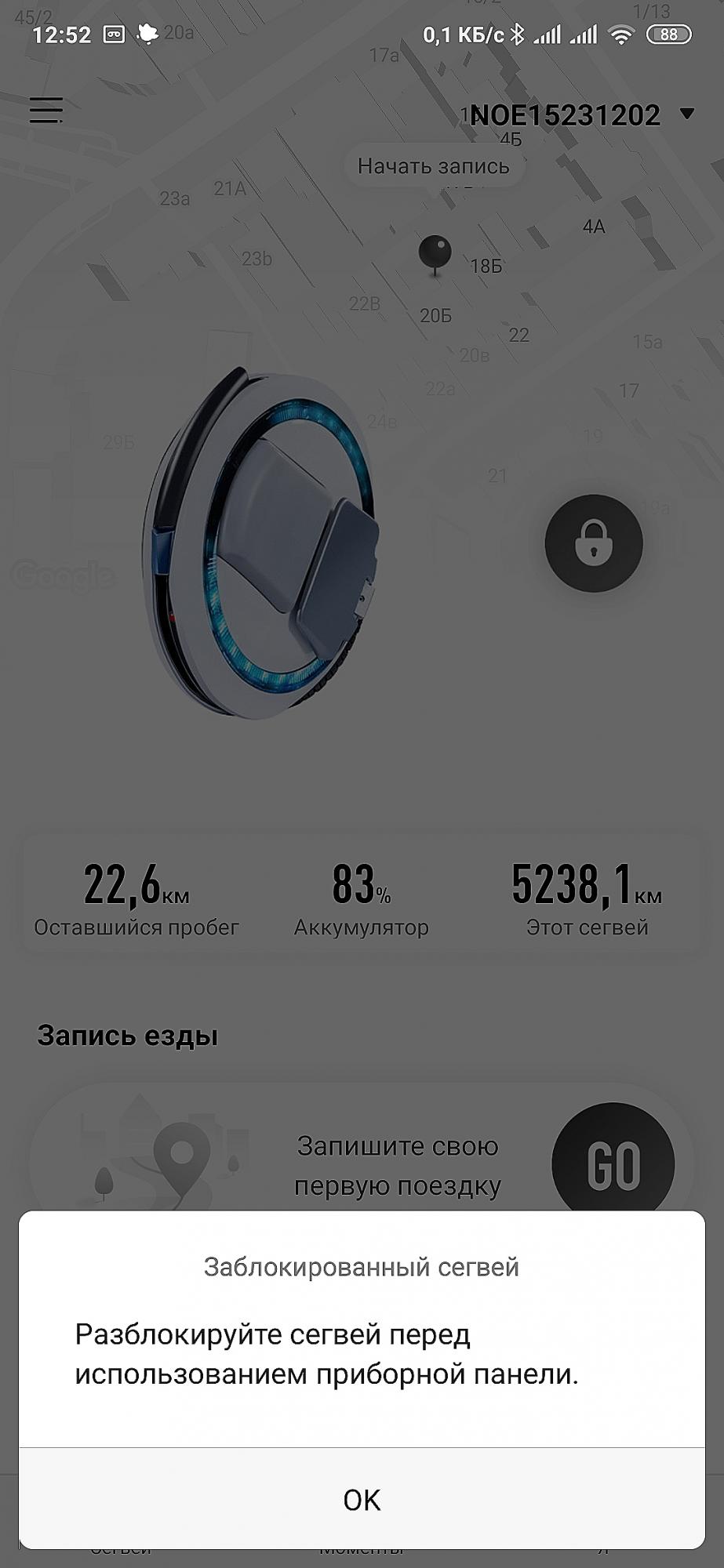
Task: Open the hamburger menu
Action: coord(46,111)
